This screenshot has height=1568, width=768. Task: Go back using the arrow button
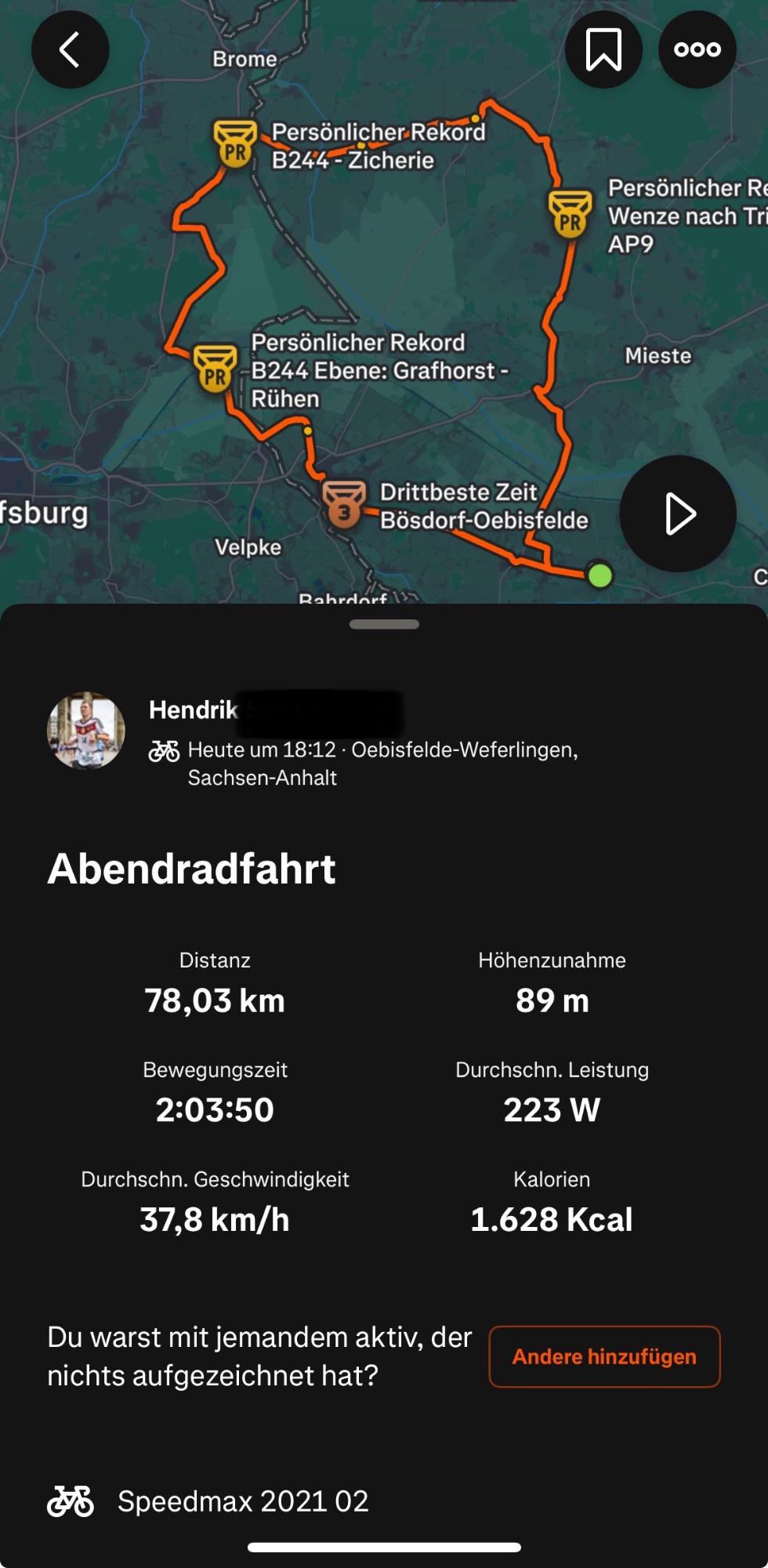(x=70, y=49)
